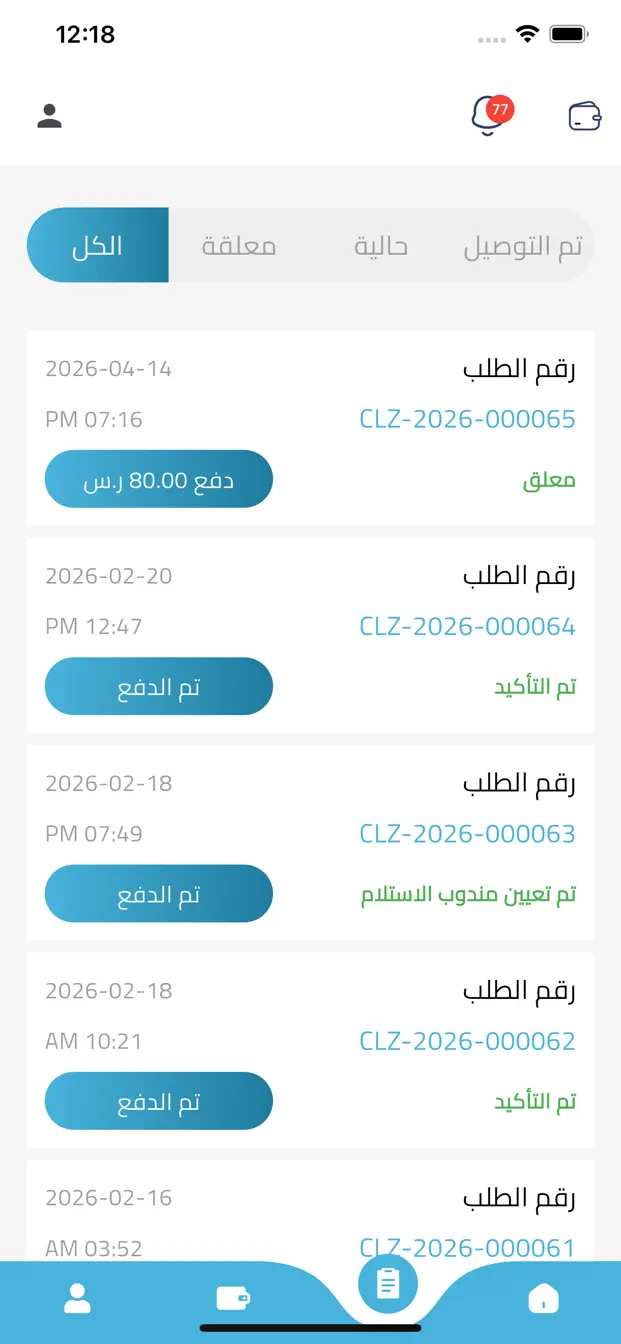Switch to the معلقة tab
This screenshot has width=621, height=1344.
coord(239,245)
